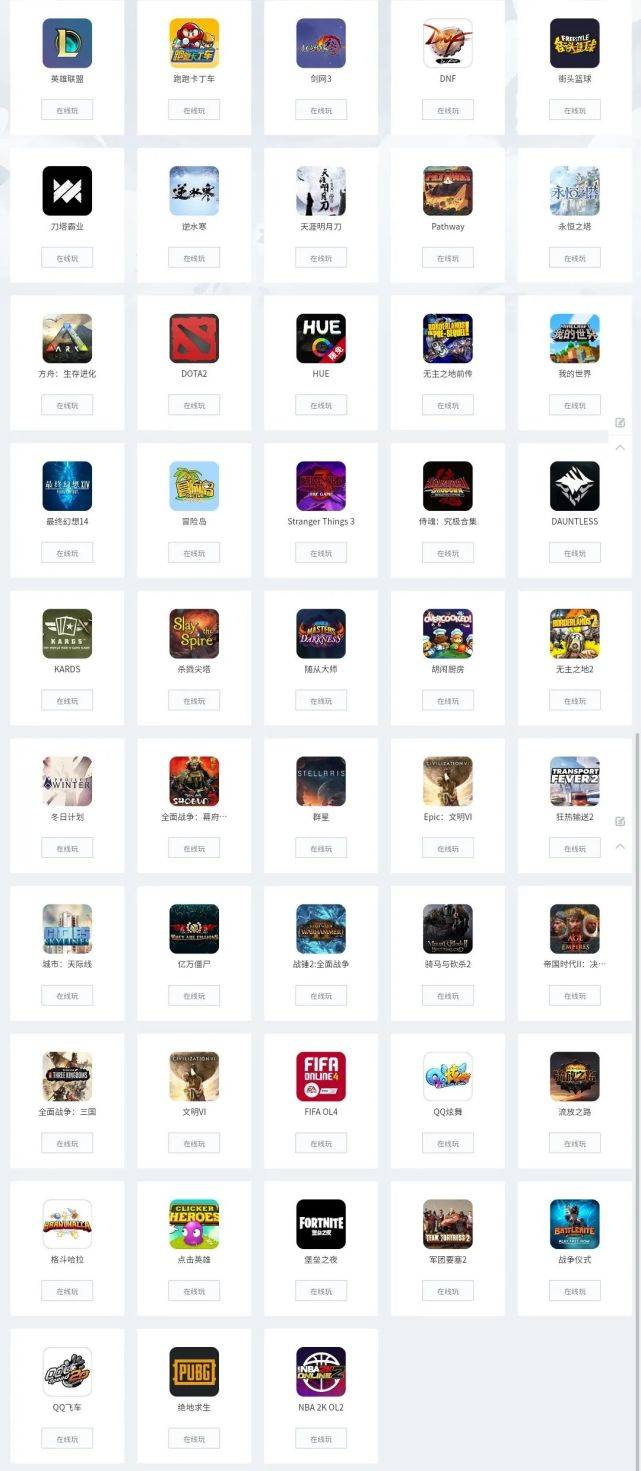The height and width of the screenshot is (1471, 641).
Task: Play Pathway online
Action: 448,258
